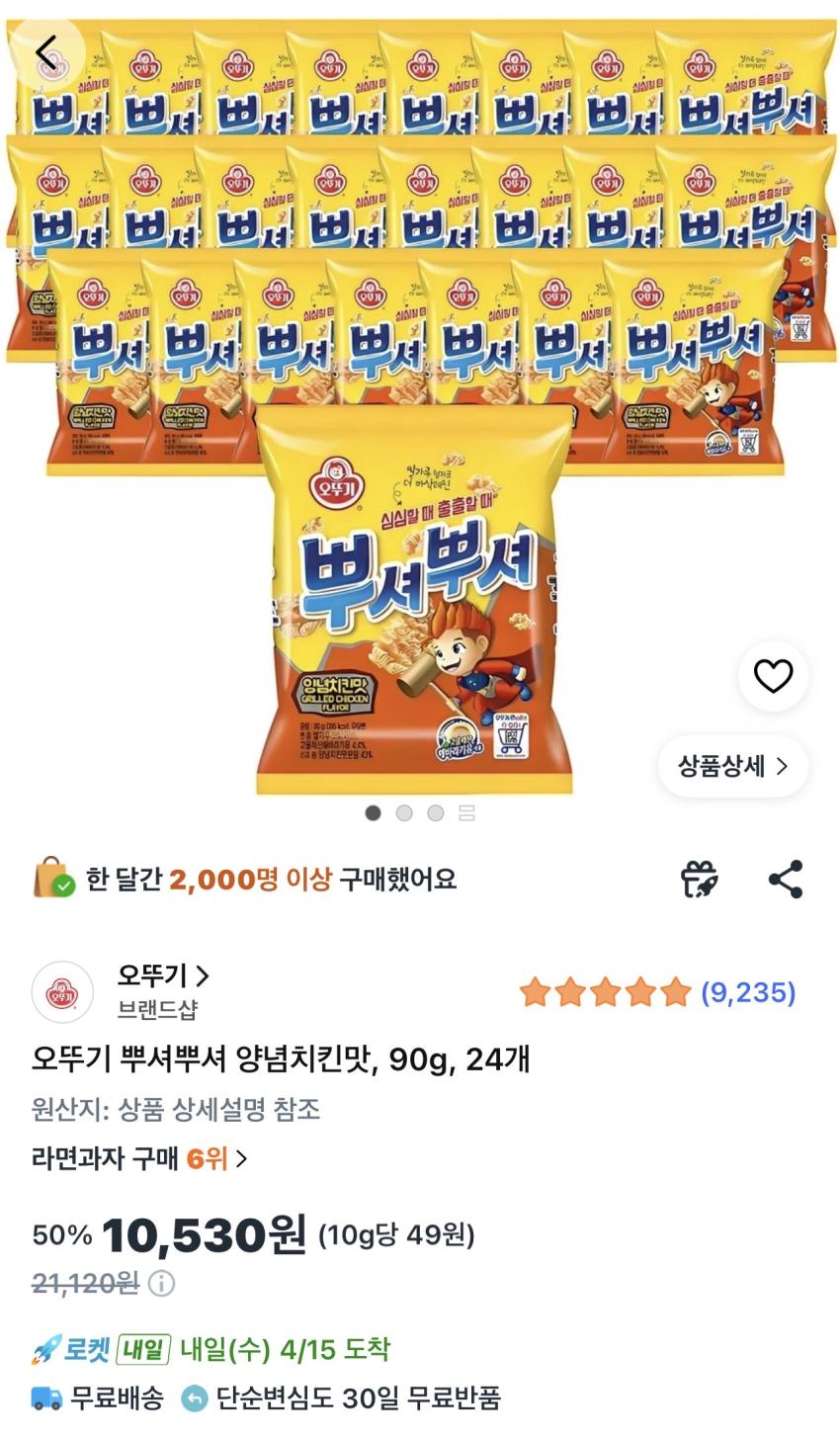View the 9,235 reviews
The width and height of the screenshot is (840, 1438).
tap(747, 992)
